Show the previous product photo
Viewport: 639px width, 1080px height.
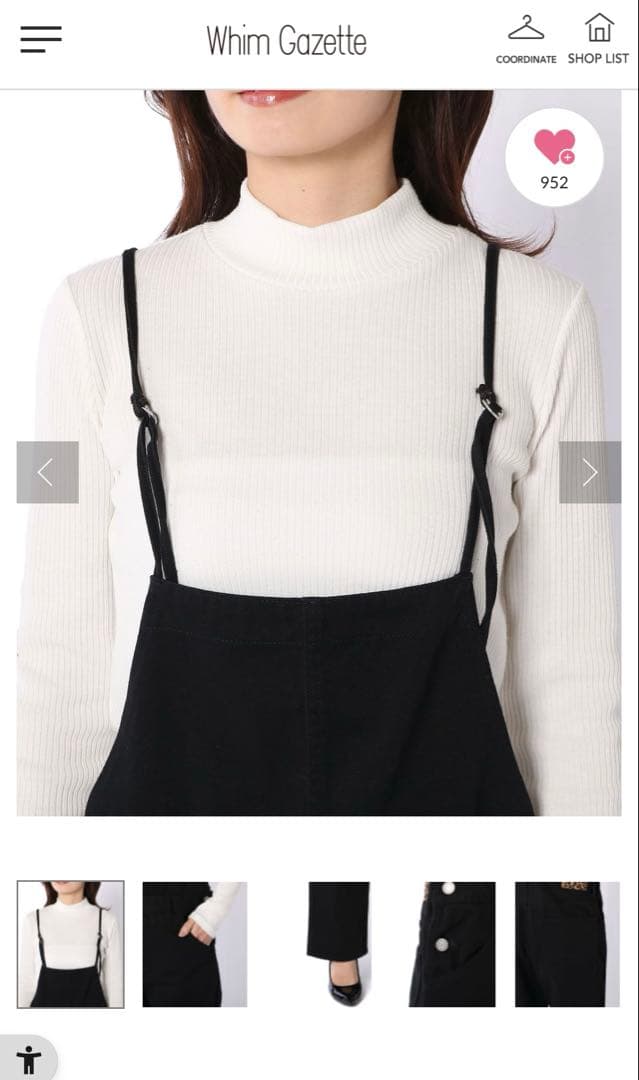point(47,472)
